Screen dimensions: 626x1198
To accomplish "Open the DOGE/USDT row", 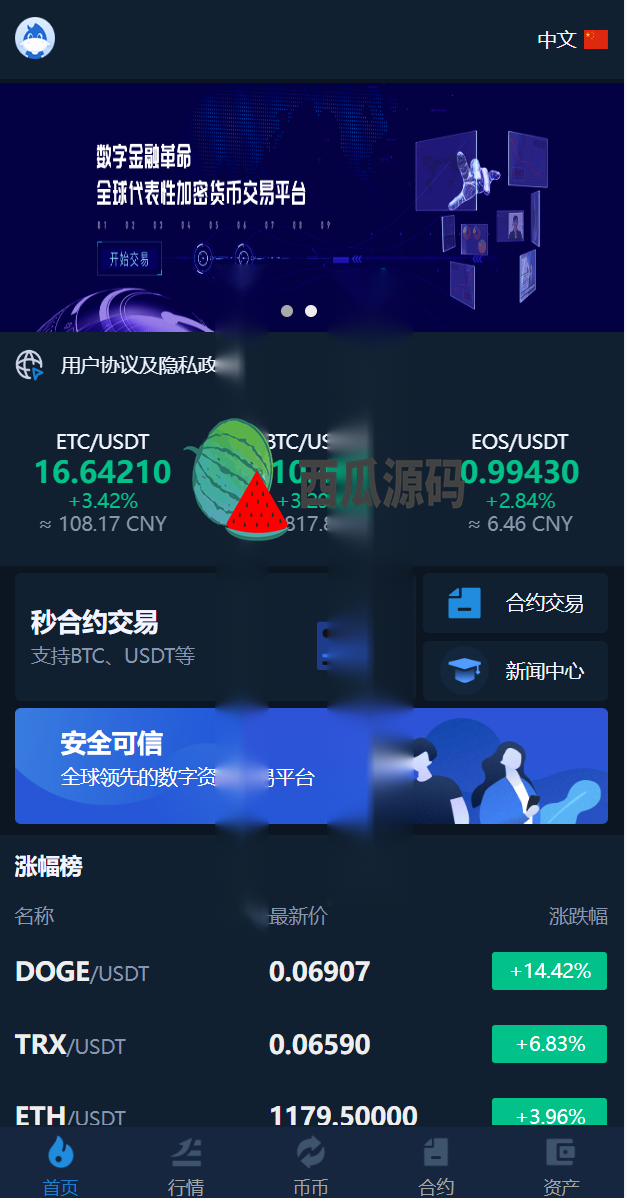I will pos(311,971).
